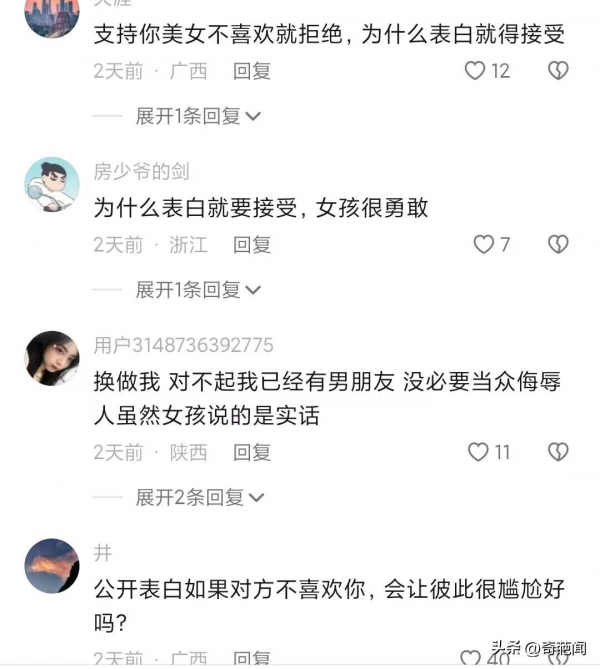The width and height of the screenshot is (600, 669).
Task: View the avatar of 用户3148736392775
Action: (51, 358)
